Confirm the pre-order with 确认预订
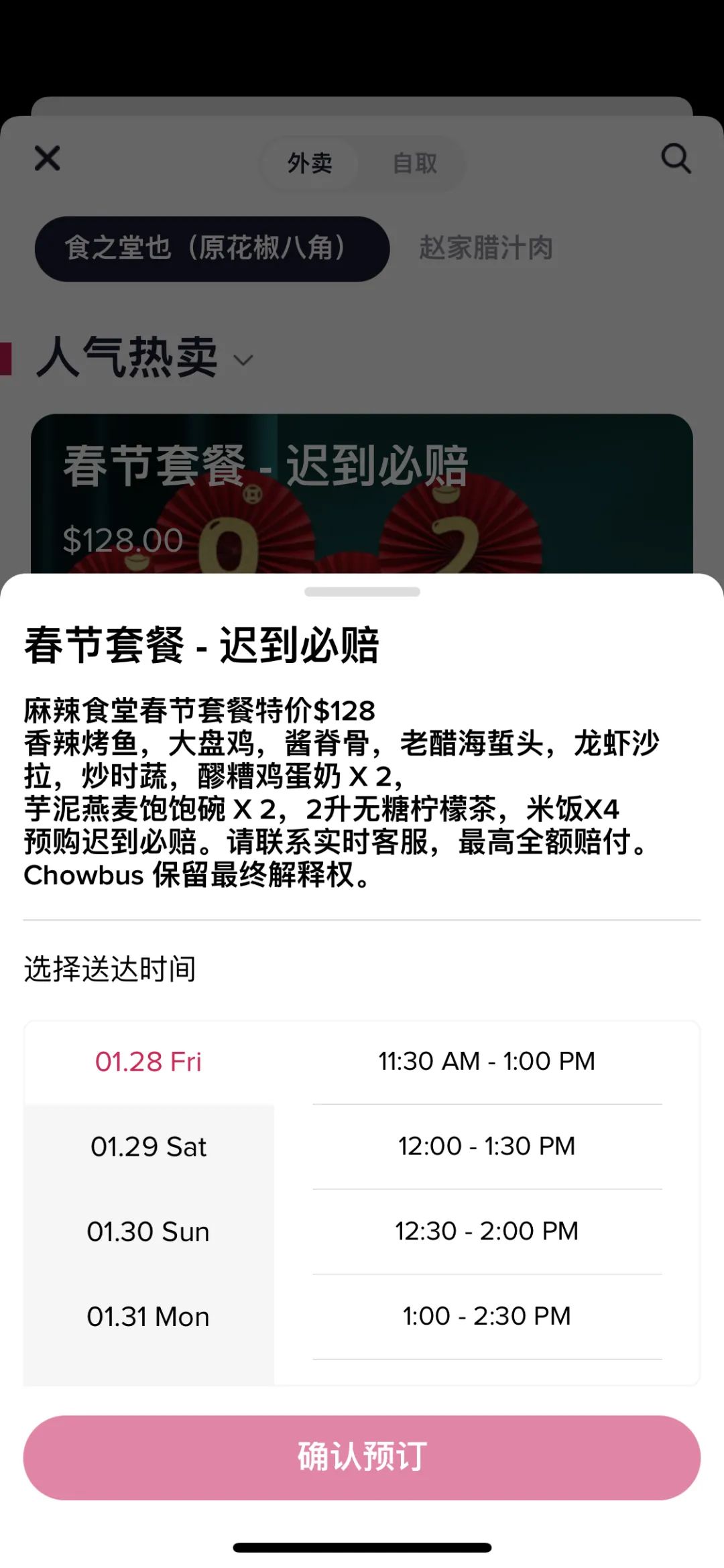This screenshot has width=724, height=1568. click(362, 1457)
